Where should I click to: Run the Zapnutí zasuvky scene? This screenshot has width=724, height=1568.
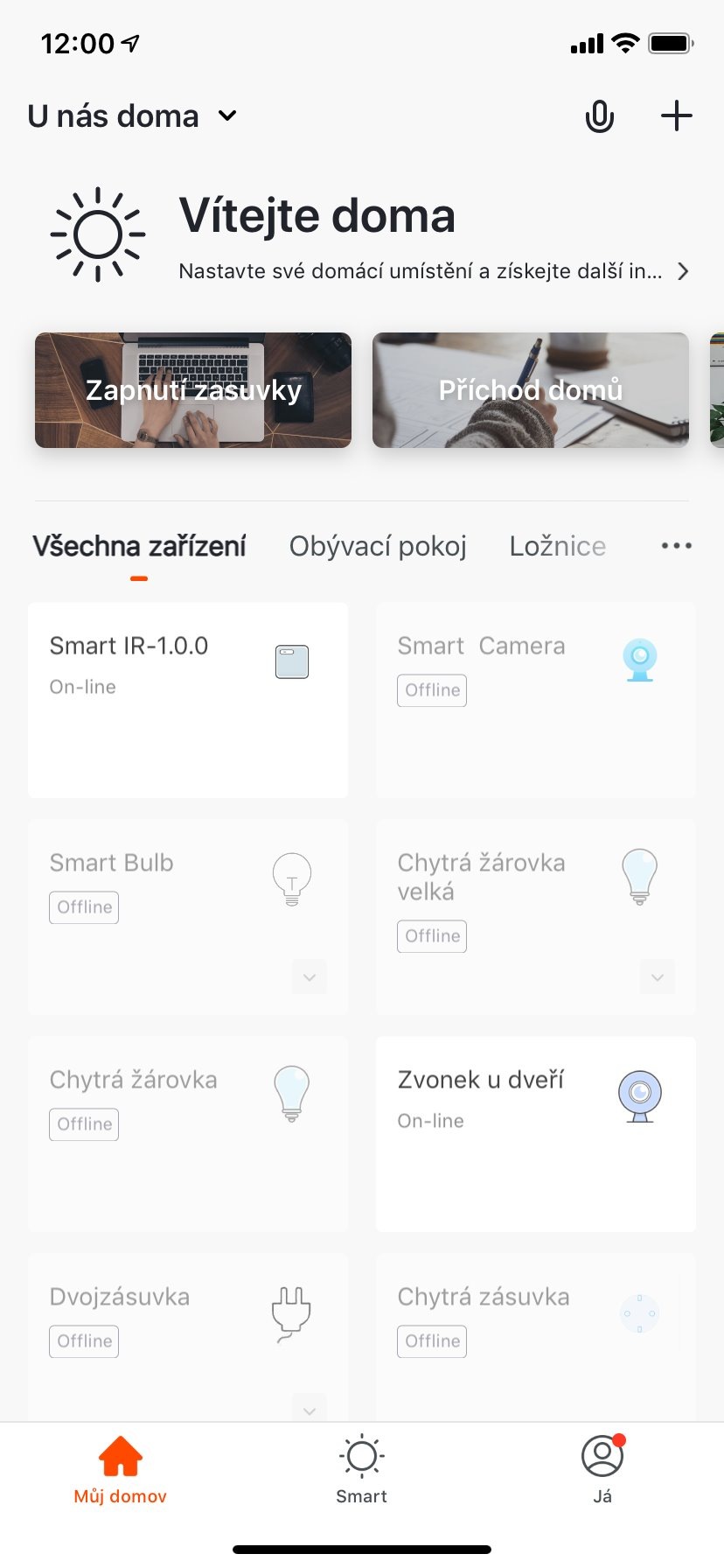[x=193, y=390]
